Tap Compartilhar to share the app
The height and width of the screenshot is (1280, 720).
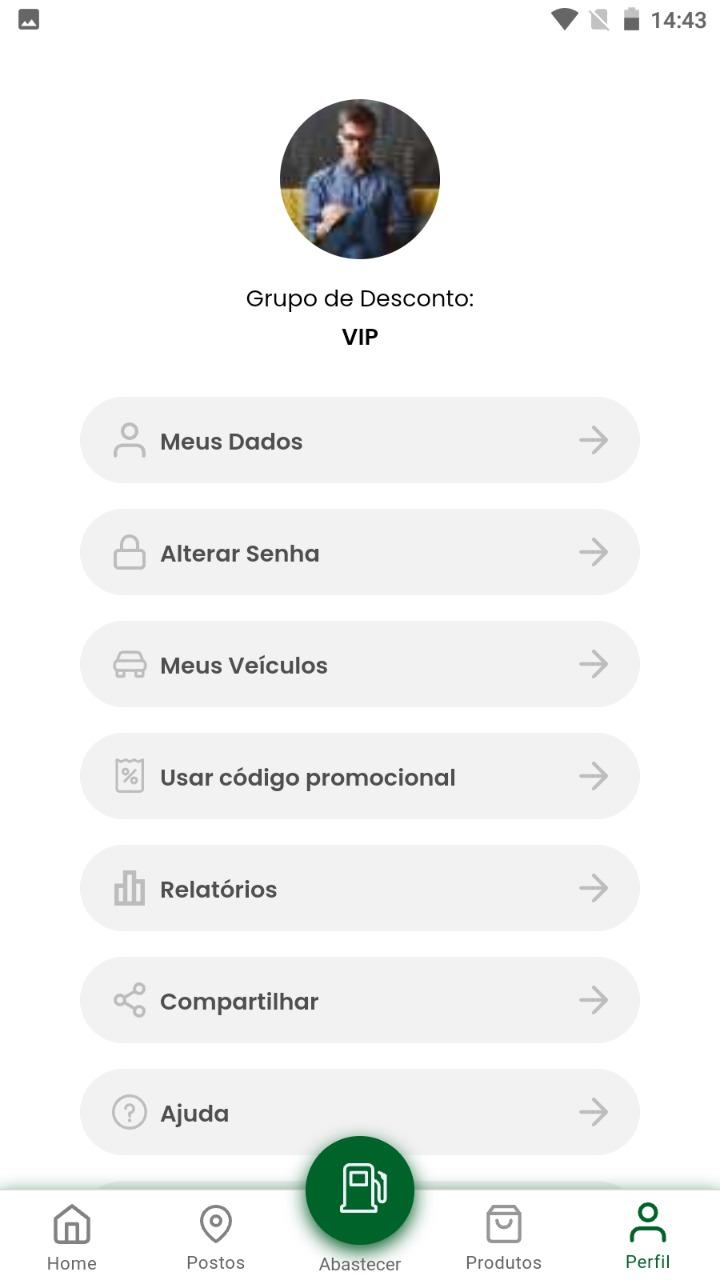click(360, 1000)
